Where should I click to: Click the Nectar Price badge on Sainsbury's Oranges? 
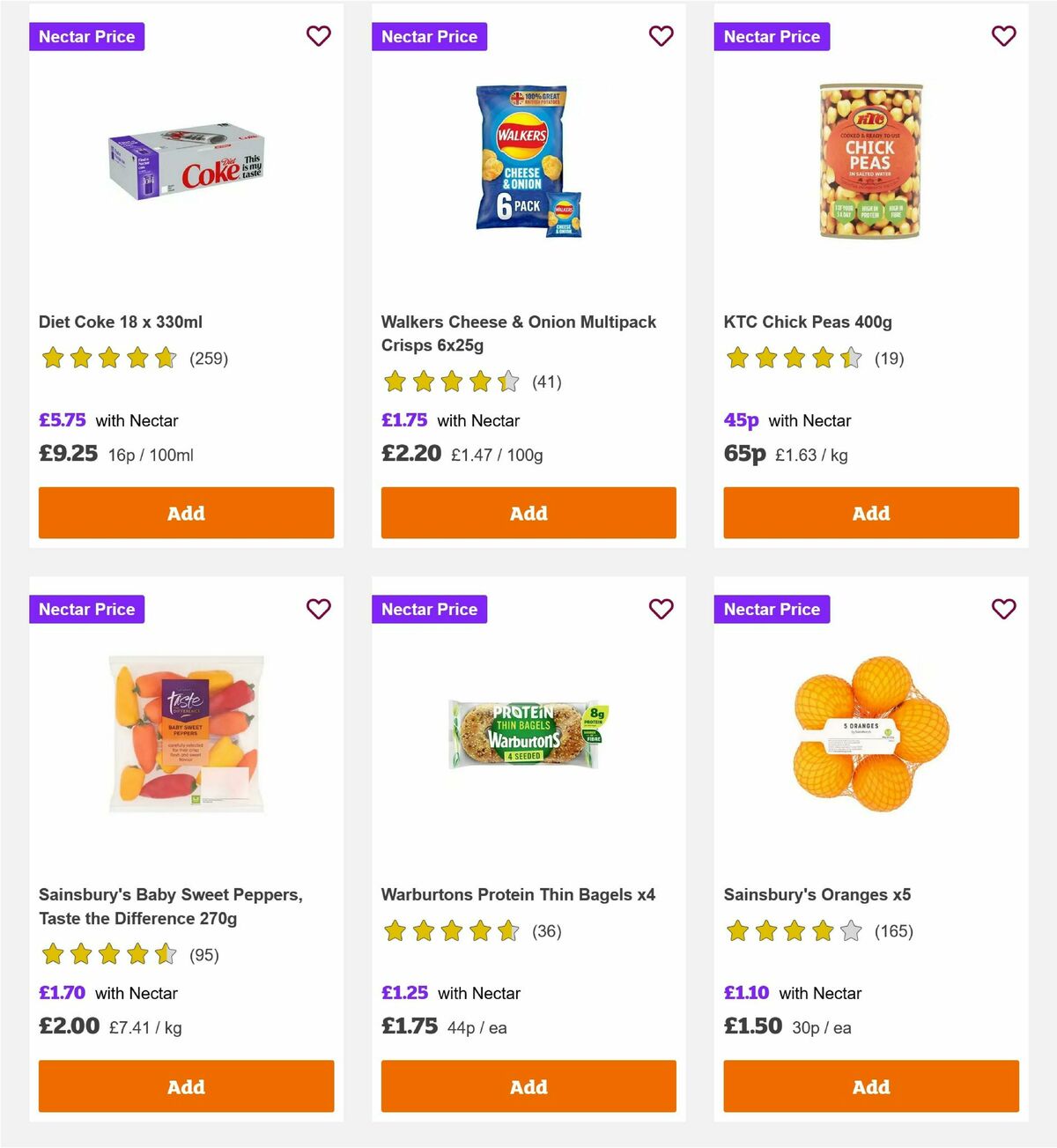coord(772,609)
